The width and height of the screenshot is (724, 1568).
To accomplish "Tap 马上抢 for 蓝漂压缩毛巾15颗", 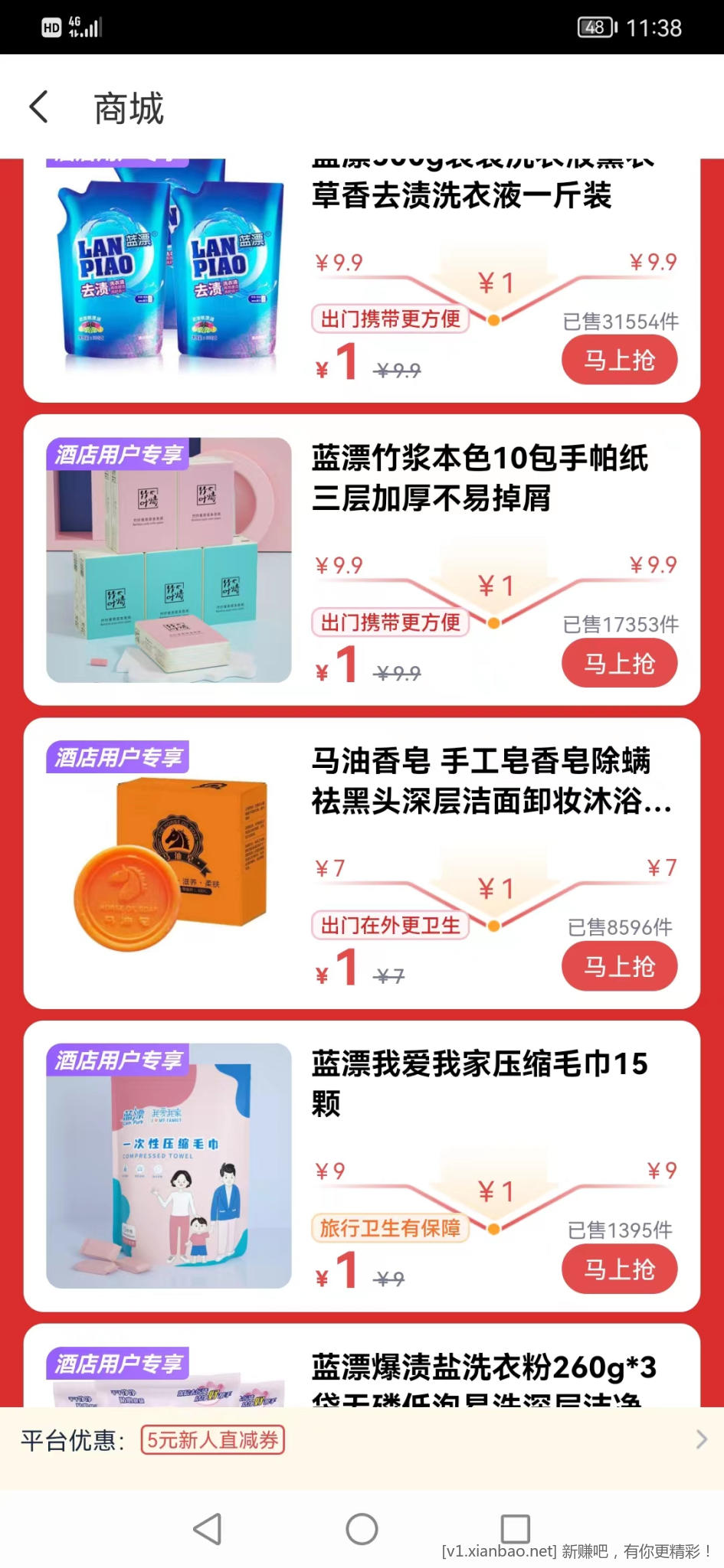I will (x=619, y=1269).
